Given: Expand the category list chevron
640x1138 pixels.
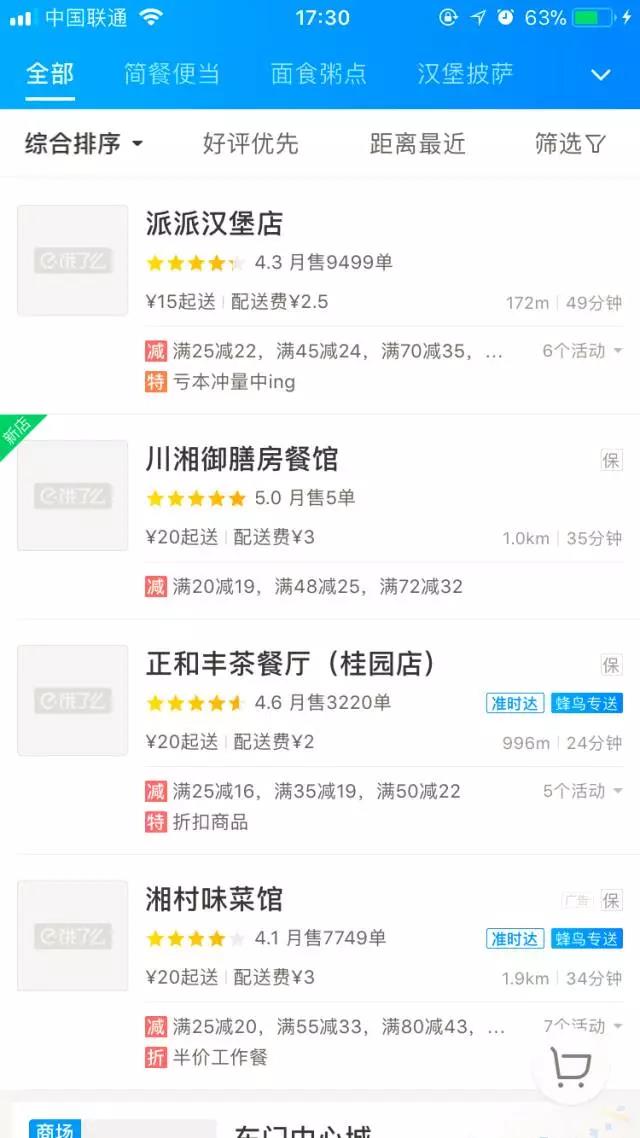Looking at the screenshot, I should pos(600,75).
